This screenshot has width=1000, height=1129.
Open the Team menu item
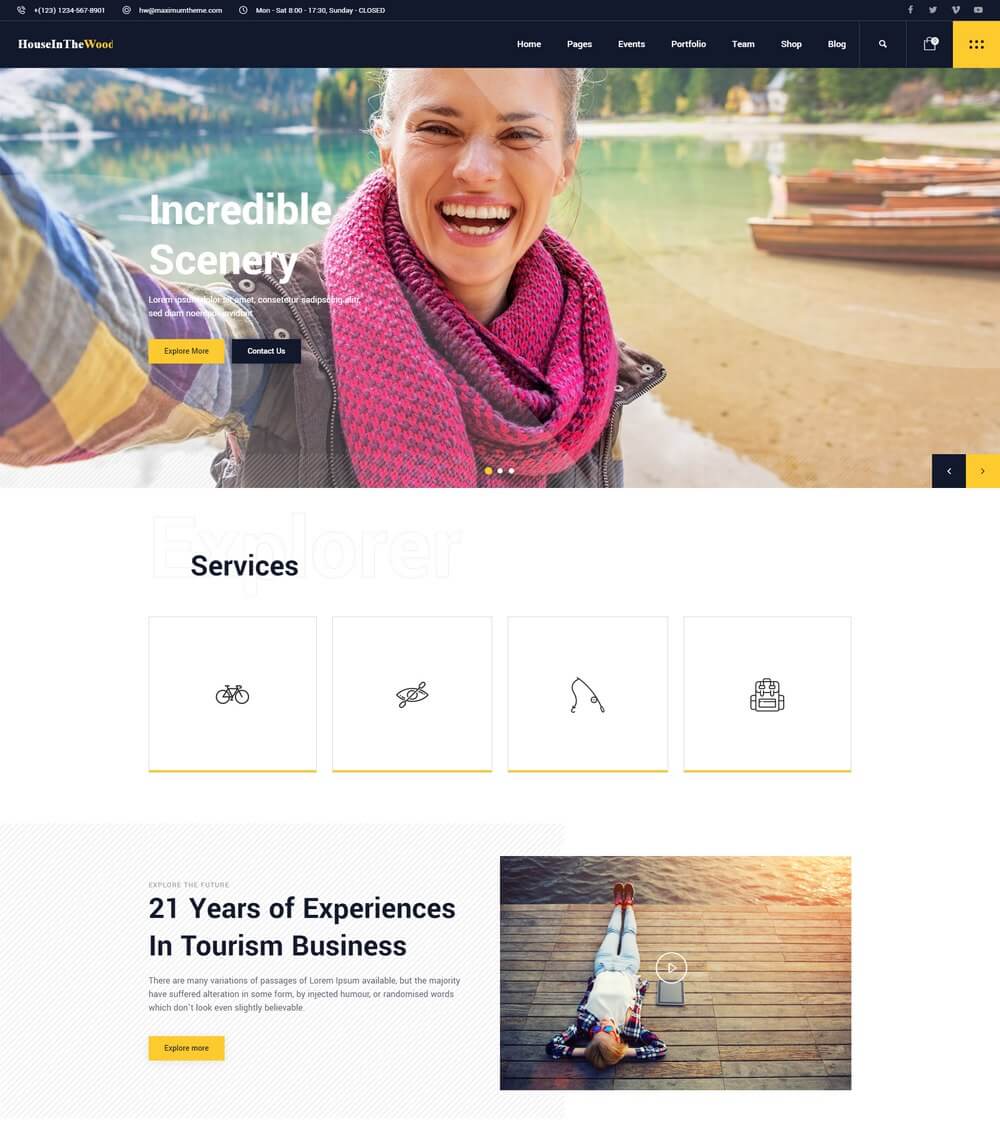coord(743,44)
